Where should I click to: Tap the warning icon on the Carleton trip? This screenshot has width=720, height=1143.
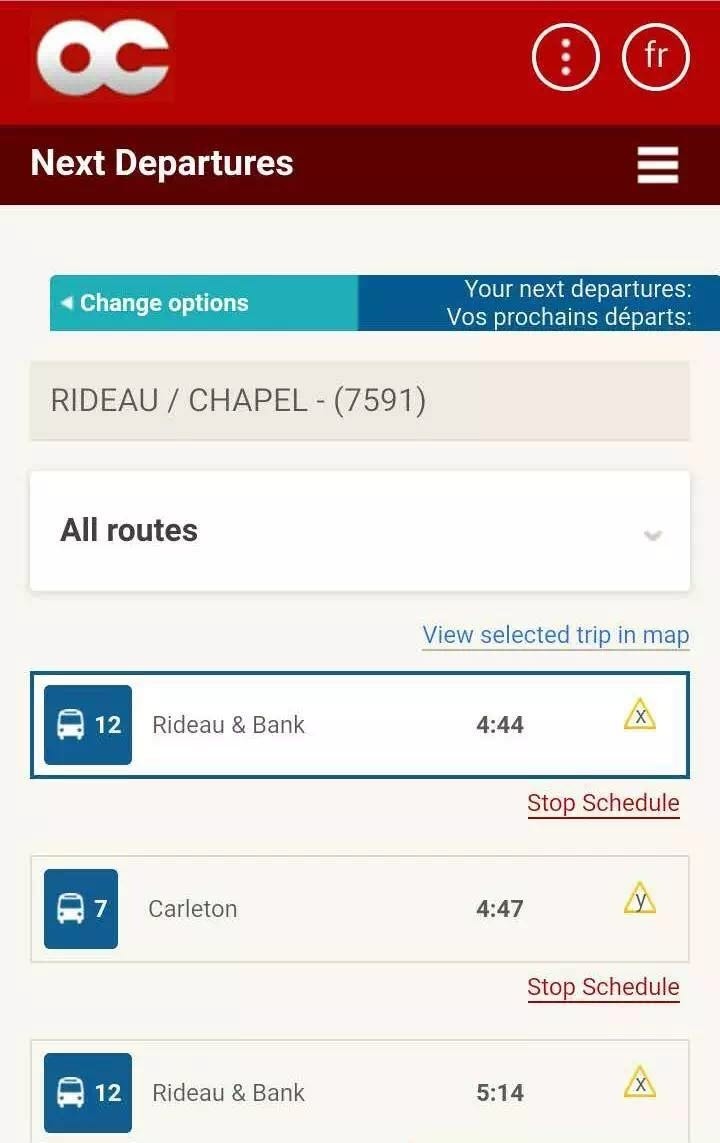tap(640, 899)
